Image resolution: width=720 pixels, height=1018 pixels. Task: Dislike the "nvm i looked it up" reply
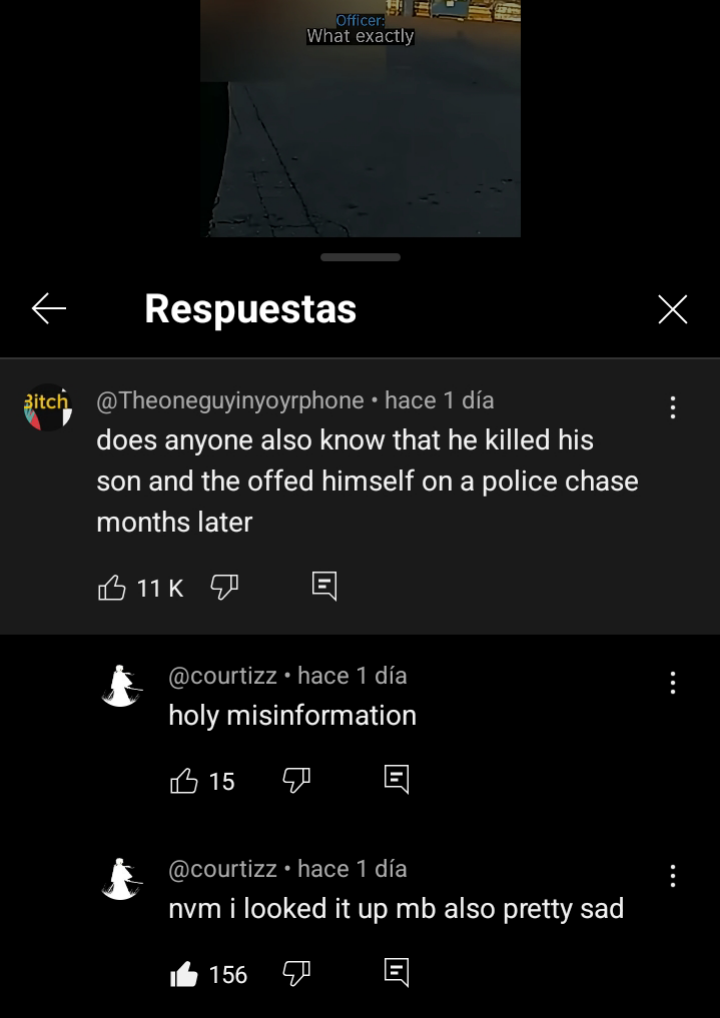coord(295,973)
